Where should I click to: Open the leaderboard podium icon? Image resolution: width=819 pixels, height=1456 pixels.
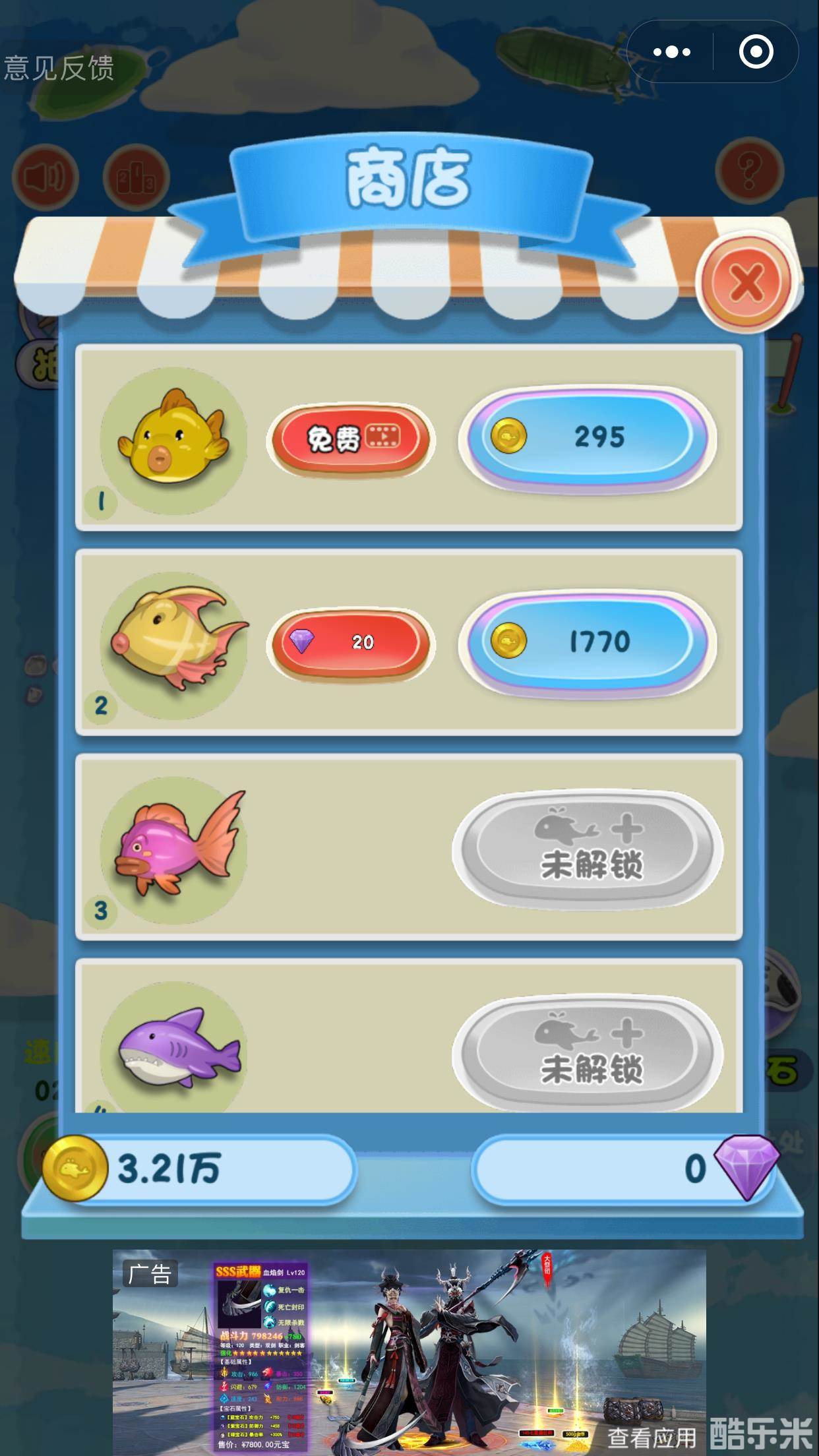point(135,175)
